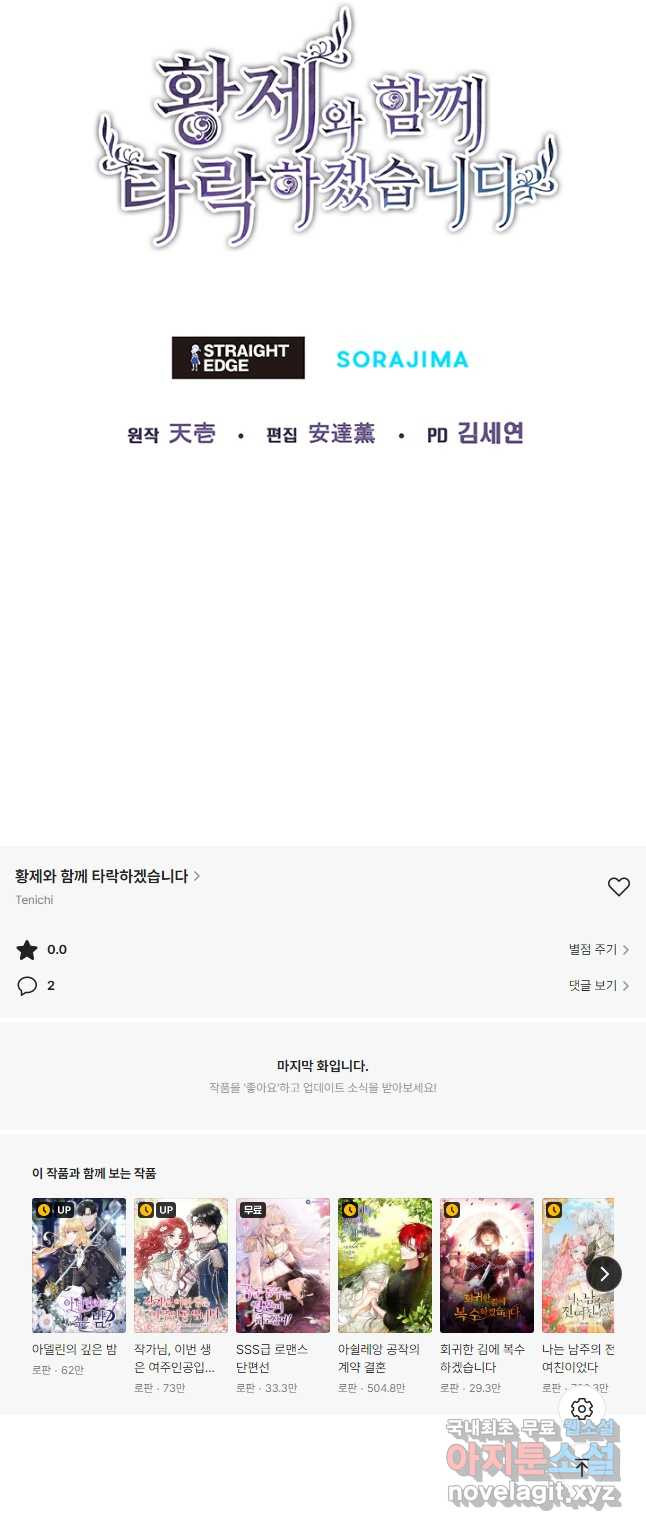Image resolution: width=646 pixels, height=1531 pixels.
Task: Open 회귀한 김에 복수하겠습니다 card
Action: pos(487,1265)
